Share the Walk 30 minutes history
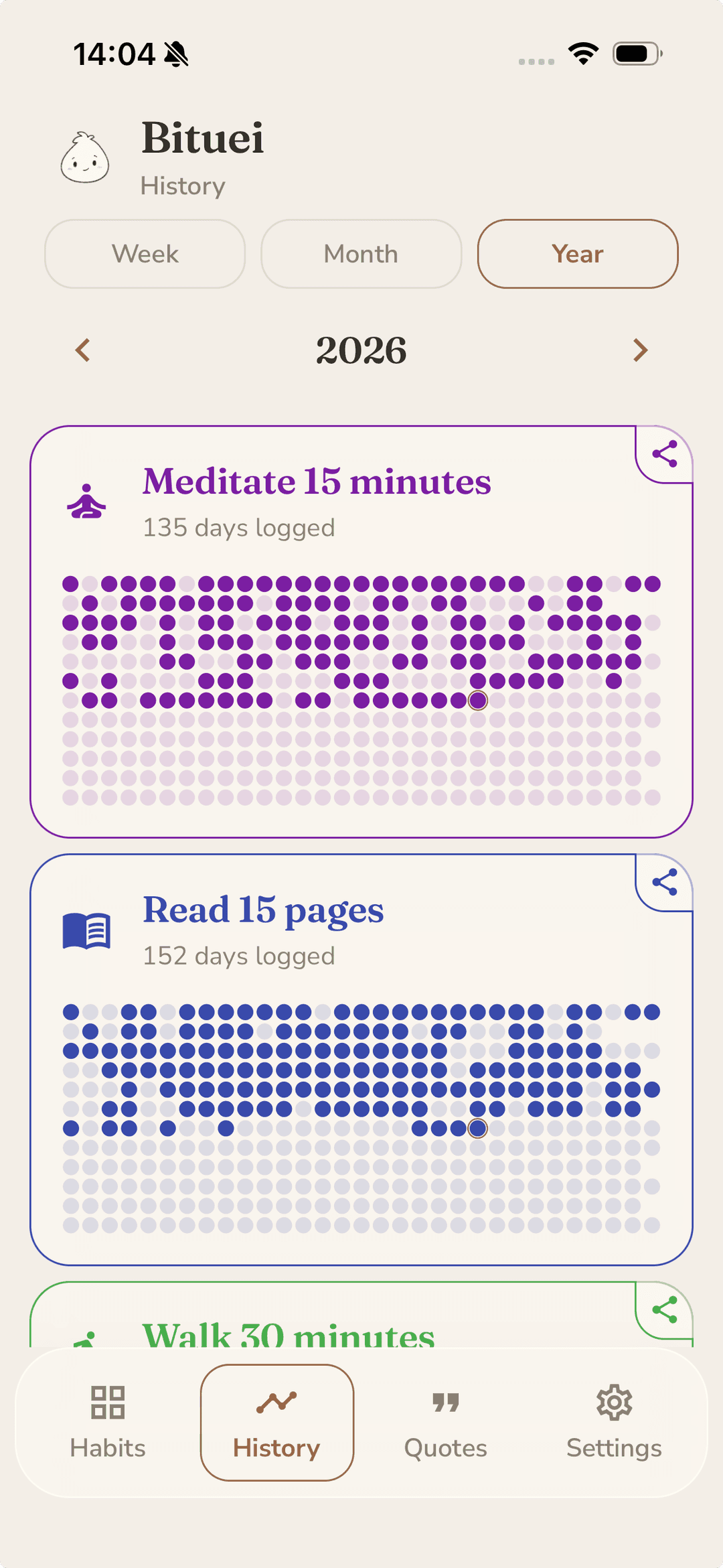The image size is (723, 1568). click(x=664, y=1310)
